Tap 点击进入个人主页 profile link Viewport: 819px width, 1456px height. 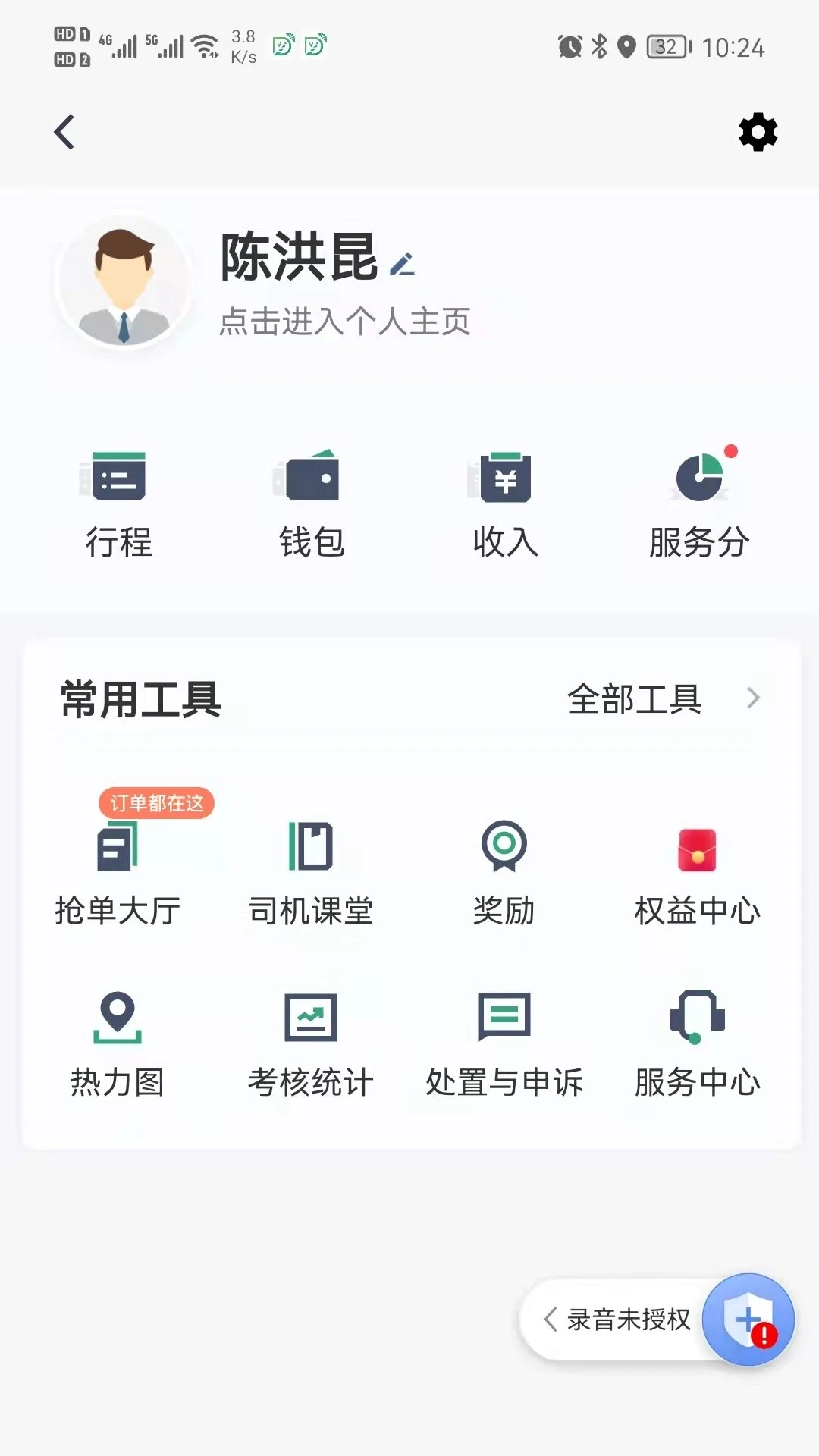(x=344, y=321)
